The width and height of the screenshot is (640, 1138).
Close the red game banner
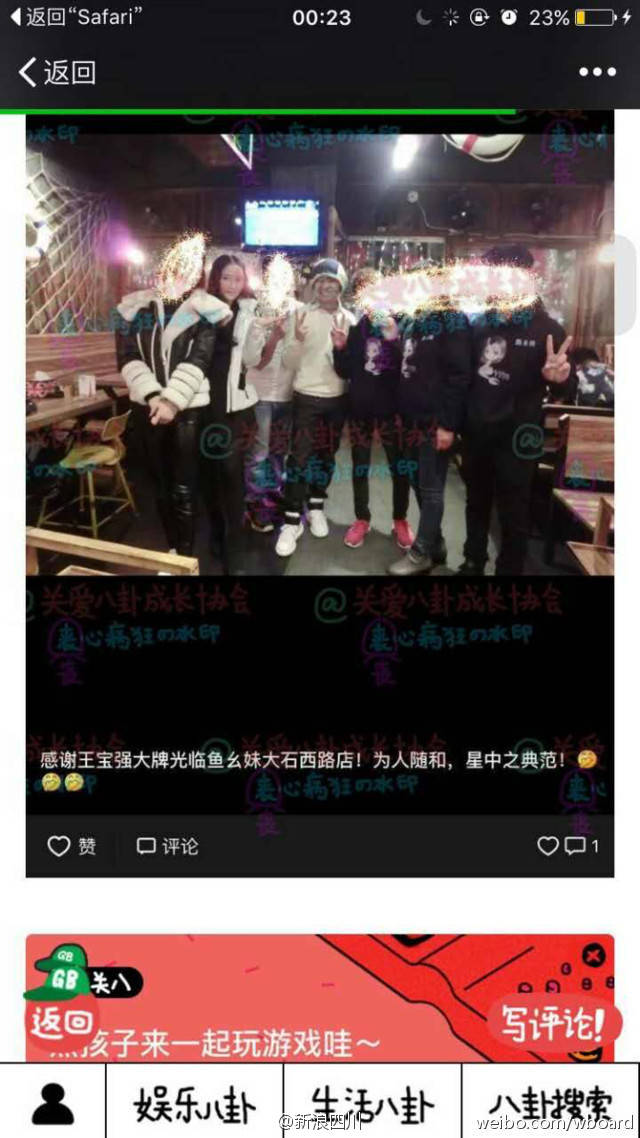pos(594,956)
